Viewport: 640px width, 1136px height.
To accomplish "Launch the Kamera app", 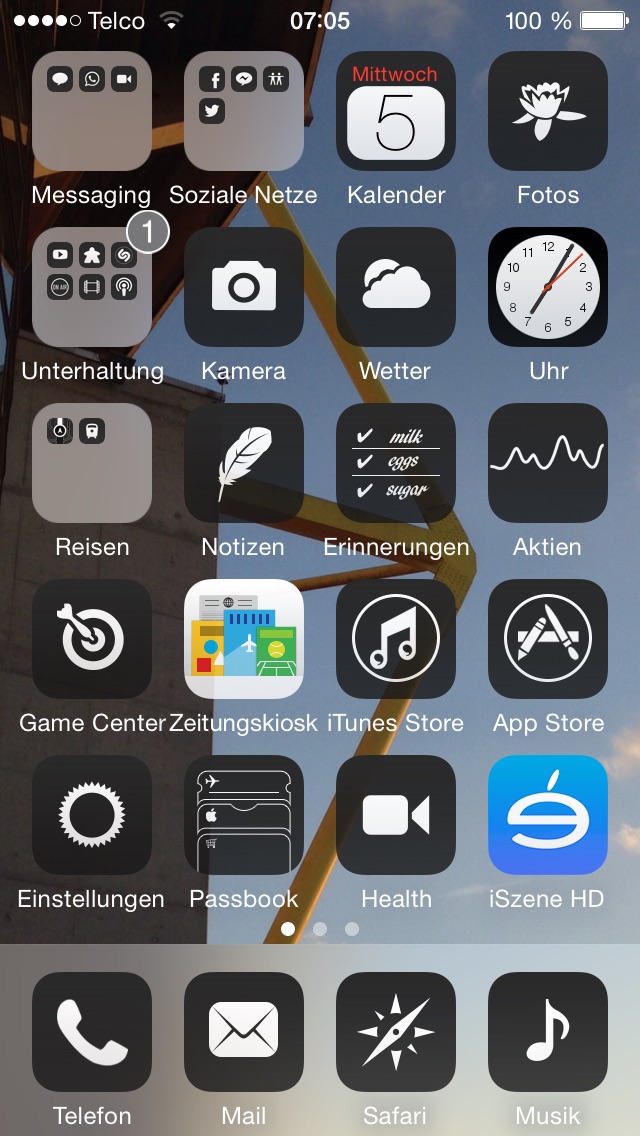I will (x=244, y=287).
